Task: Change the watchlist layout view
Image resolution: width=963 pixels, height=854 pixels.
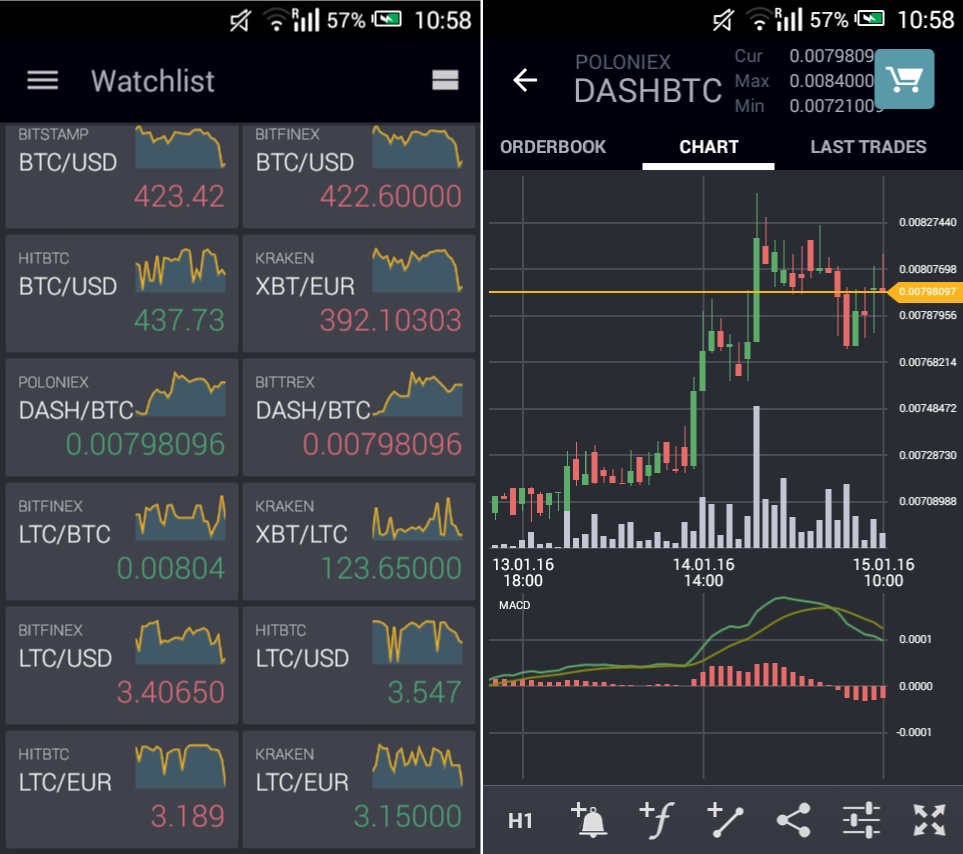Action: coord(445,80)
